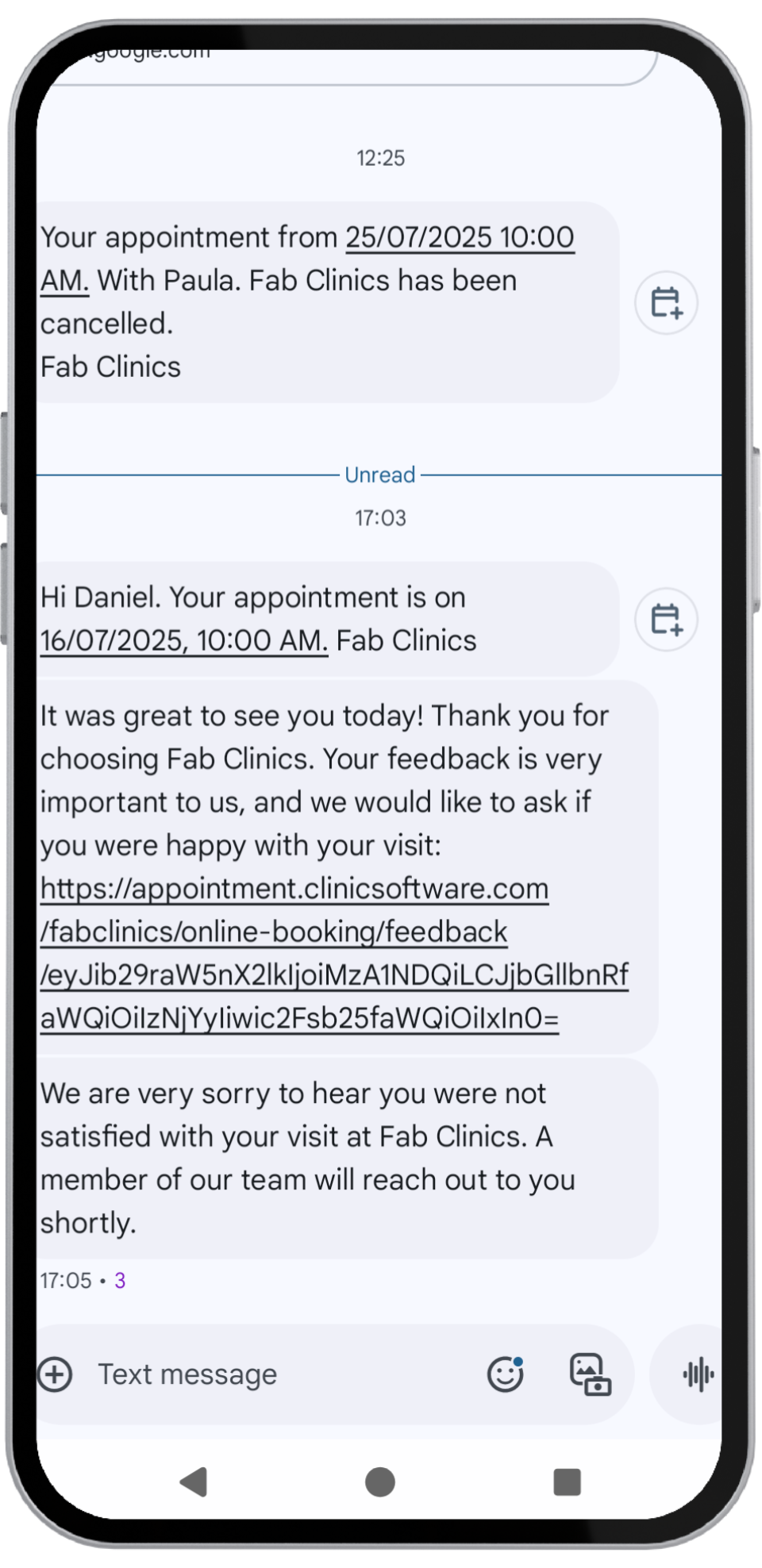Go back using the system back button
762x1568 pixels.
194,1482
